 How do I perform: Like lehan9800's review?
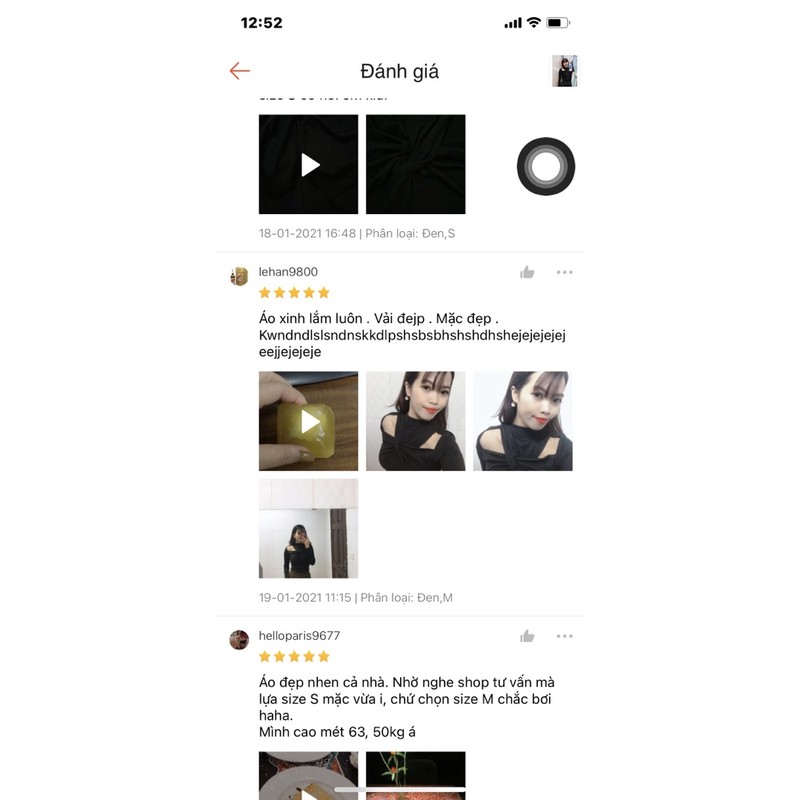(527, 272)
